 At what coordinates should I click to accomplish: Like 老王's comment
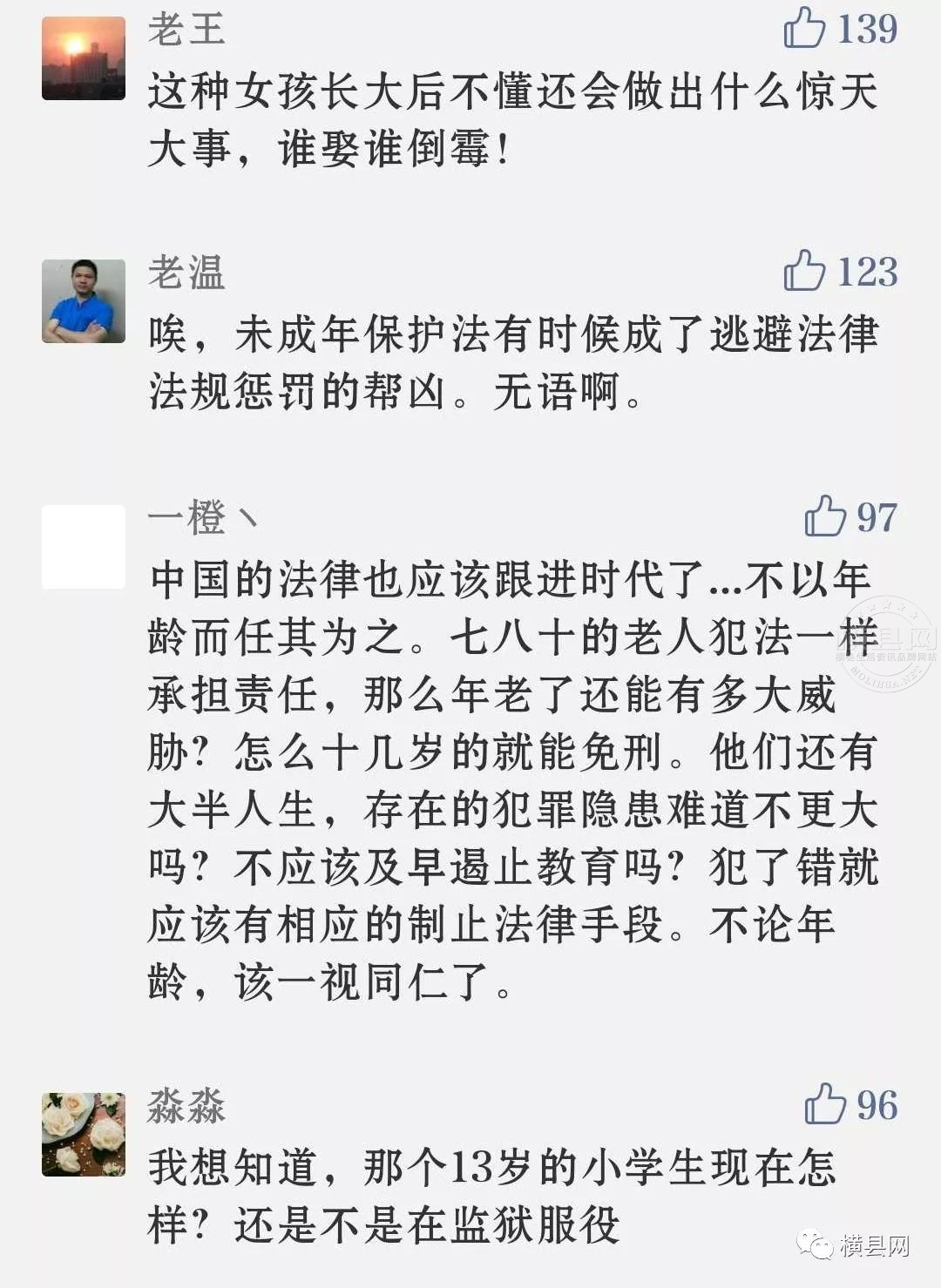pos(804,28)
